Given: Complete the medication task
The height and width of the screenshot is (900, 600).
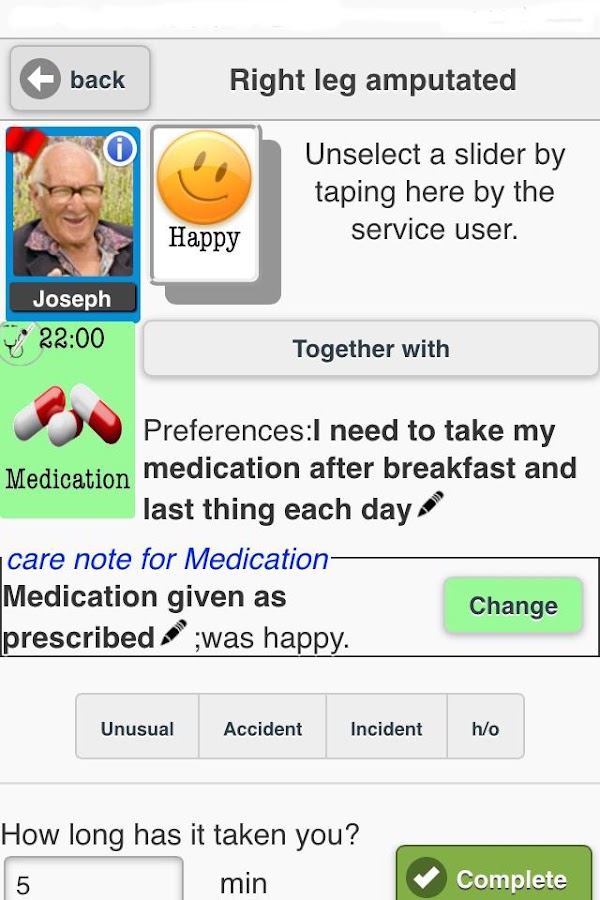Looking at the screenshot, I should pos(494,878).
